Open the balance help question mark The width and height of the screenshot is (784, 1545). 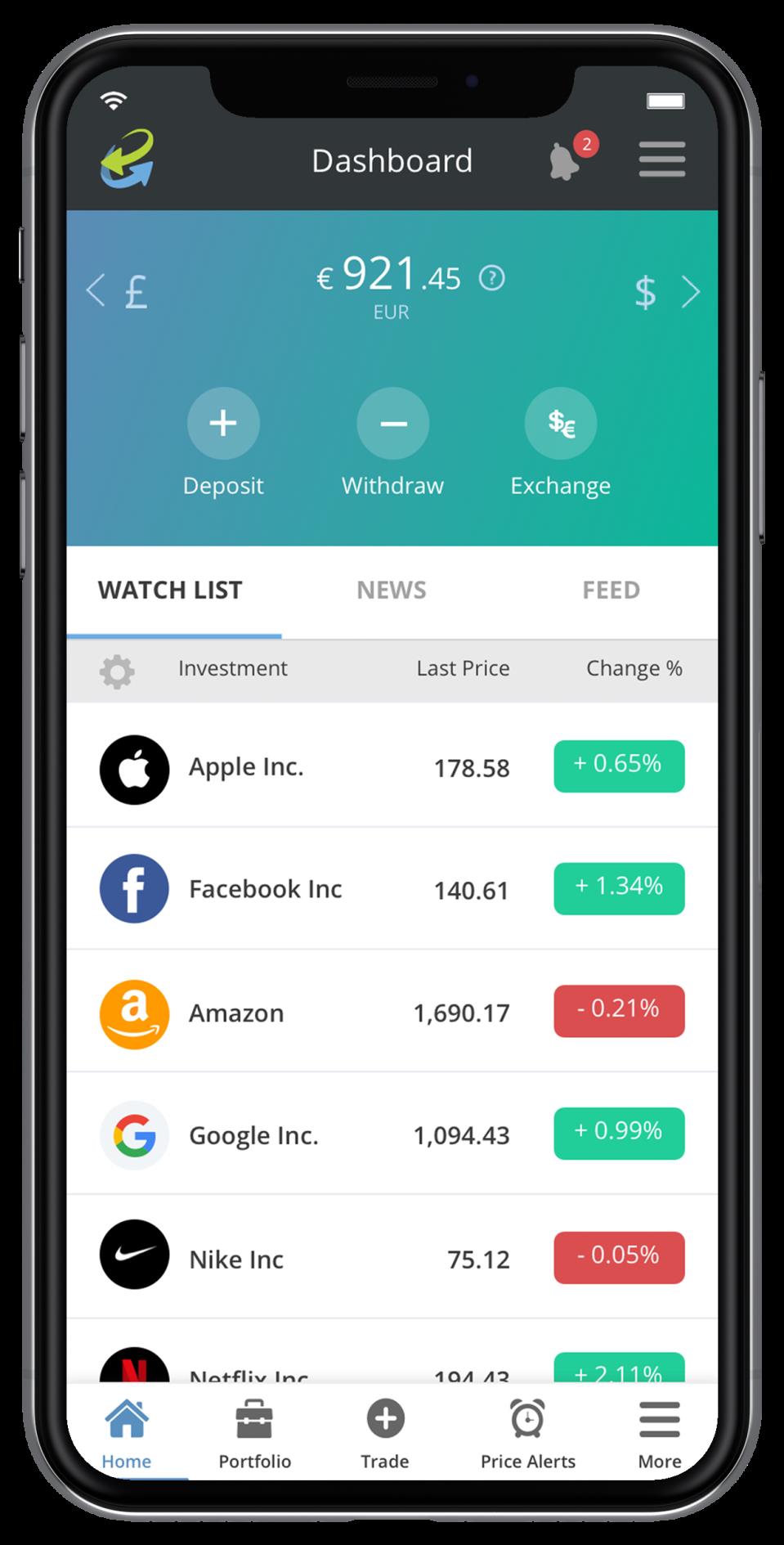(491, 278)
